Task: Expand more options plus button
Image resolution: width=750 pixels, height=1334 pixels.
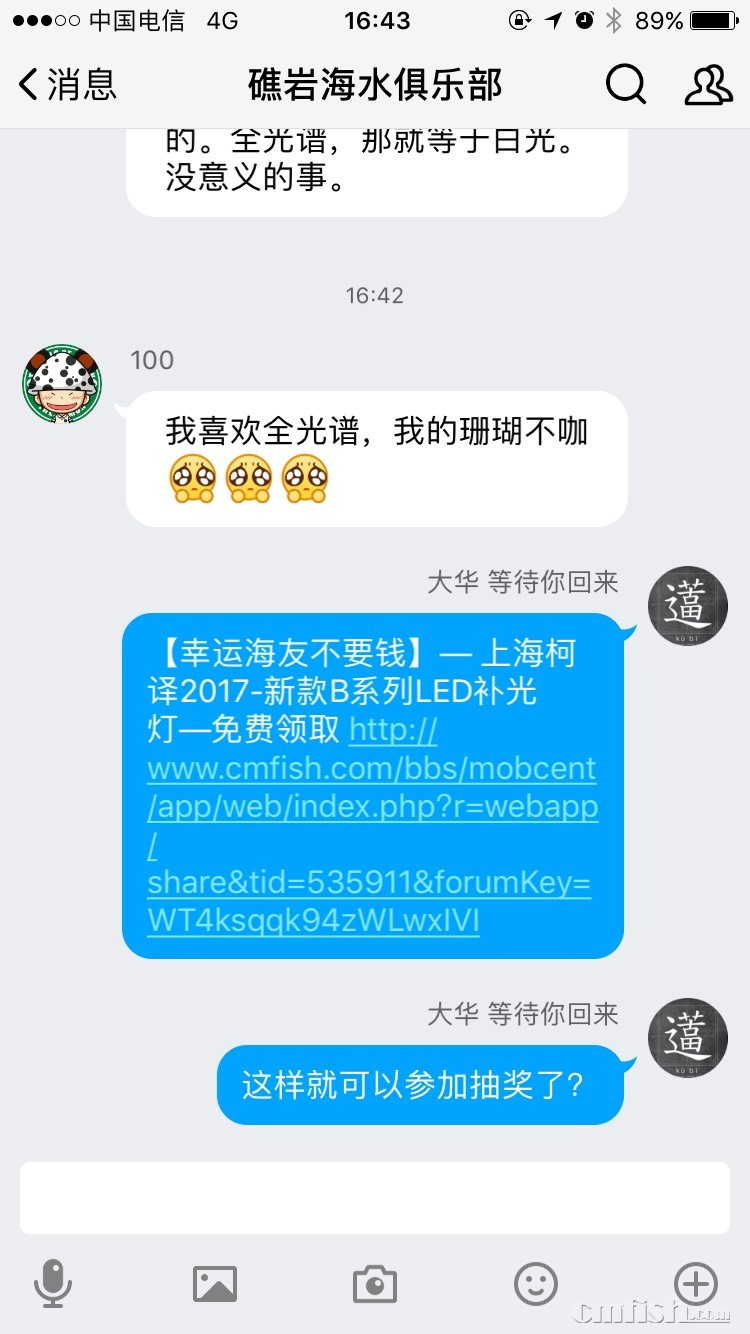Action: pos(696,1283)
